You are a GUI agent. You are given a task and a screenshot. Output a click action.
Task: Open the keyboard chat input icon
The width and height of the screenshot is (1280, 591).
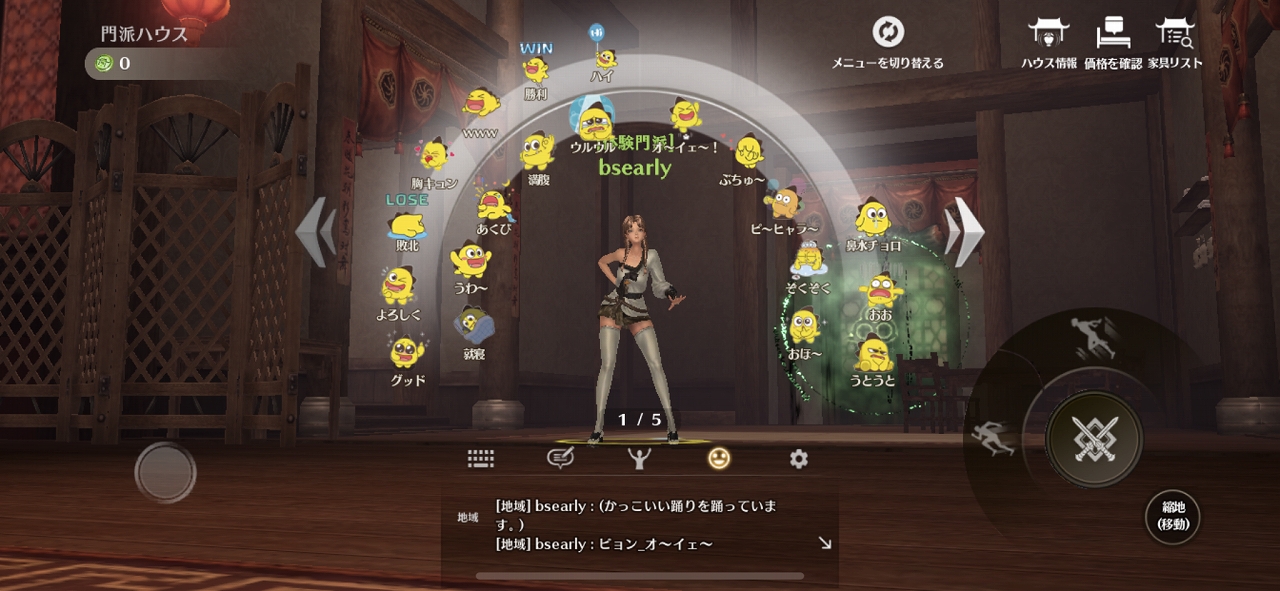click(x=481, y=459)
